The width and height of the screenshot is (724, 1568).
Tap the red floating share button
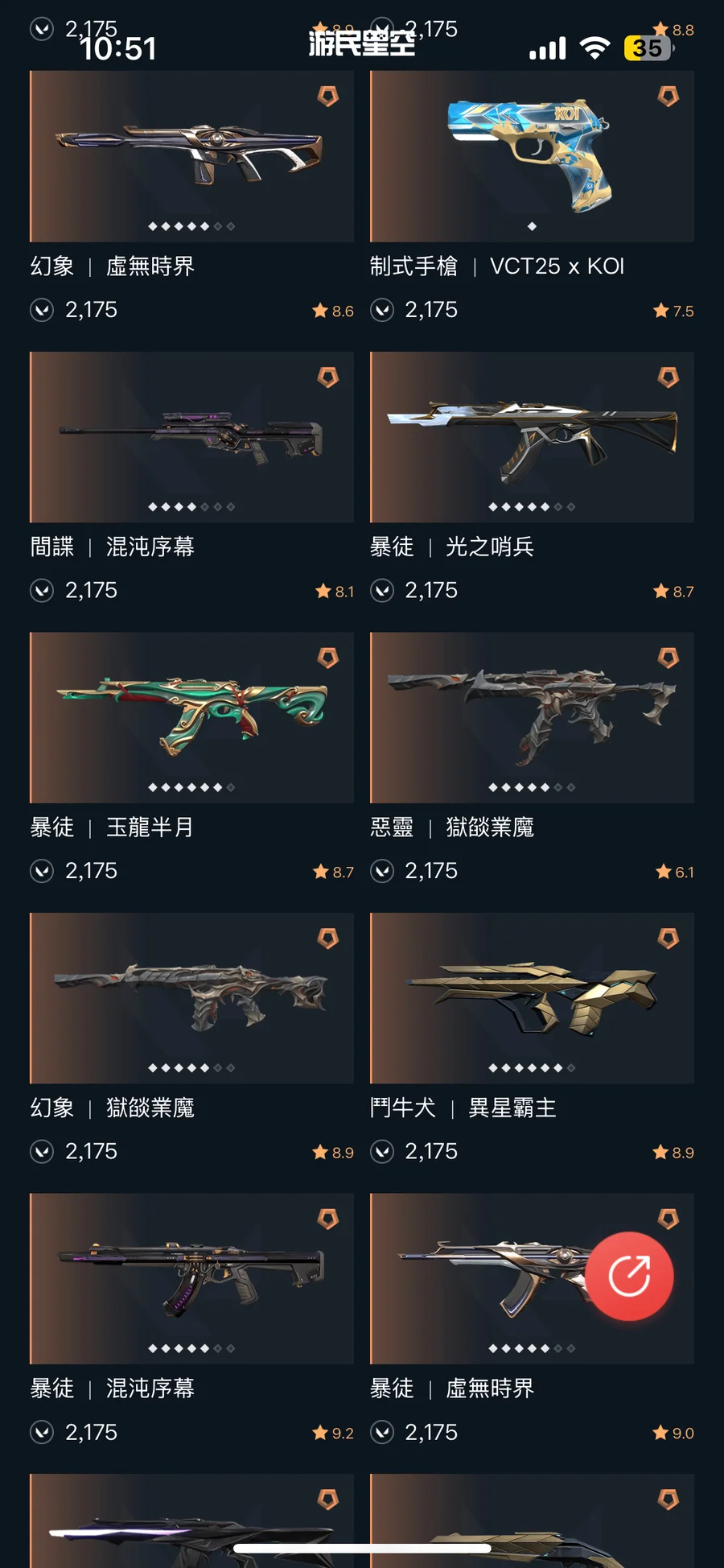[x=629, y=1276]
